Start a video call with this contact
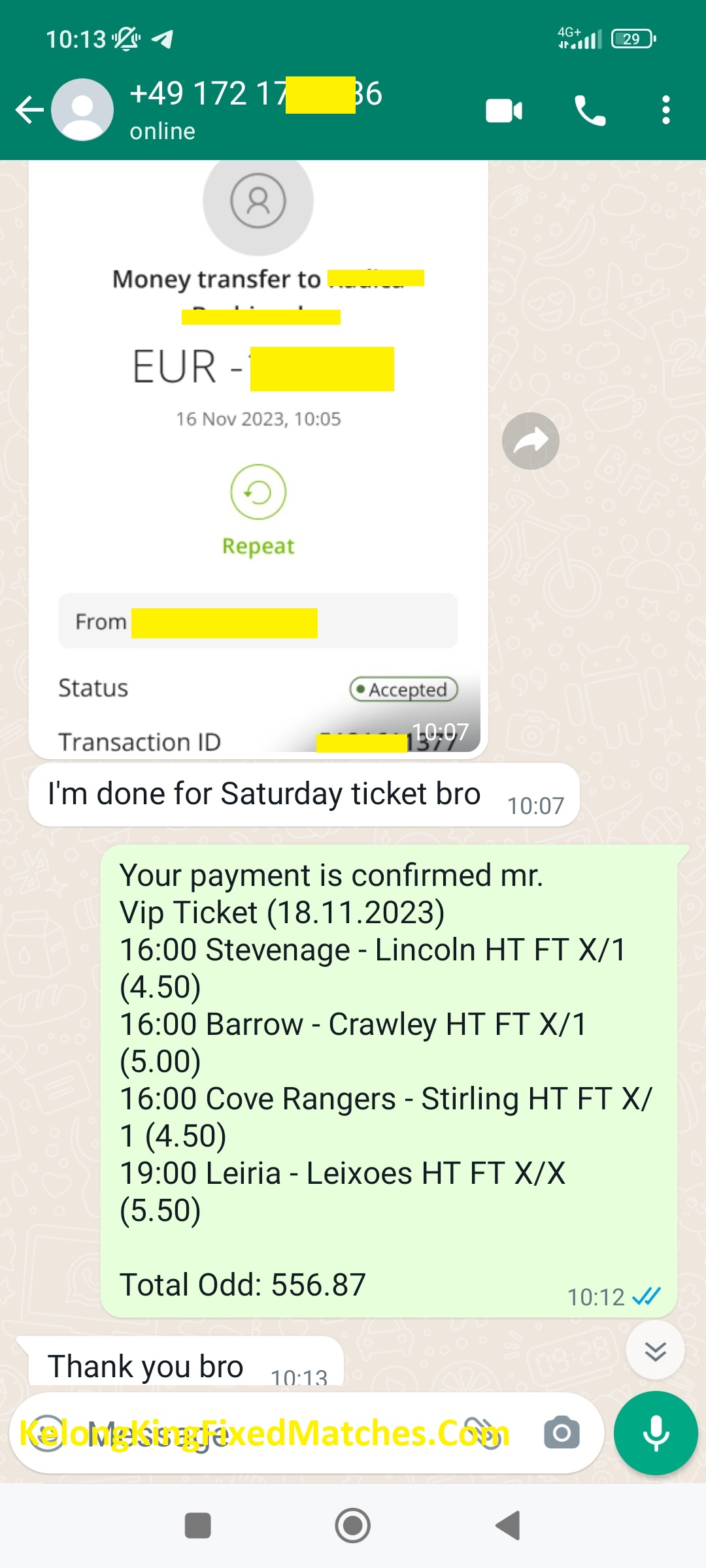This screenshot has height=1568, width=706. (x=504, y=110)
